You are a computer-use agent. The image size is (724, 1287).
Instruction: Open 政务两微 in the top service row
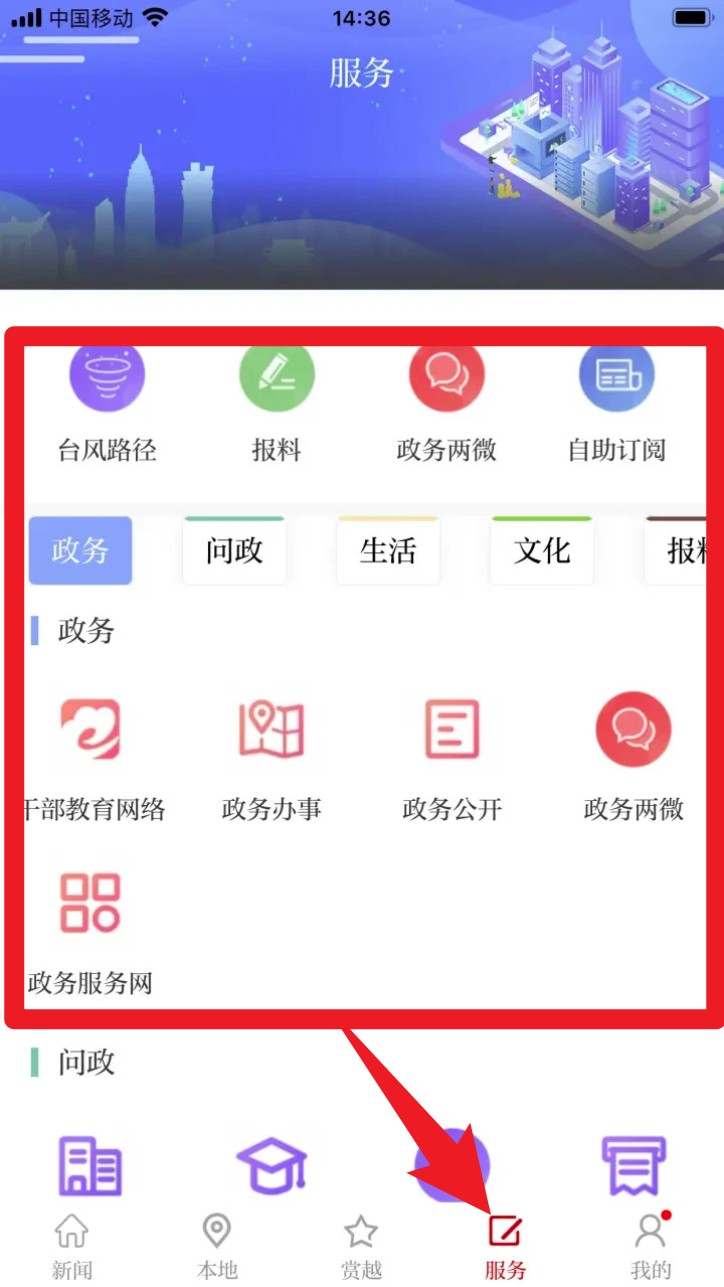click(x=447, y=376)
